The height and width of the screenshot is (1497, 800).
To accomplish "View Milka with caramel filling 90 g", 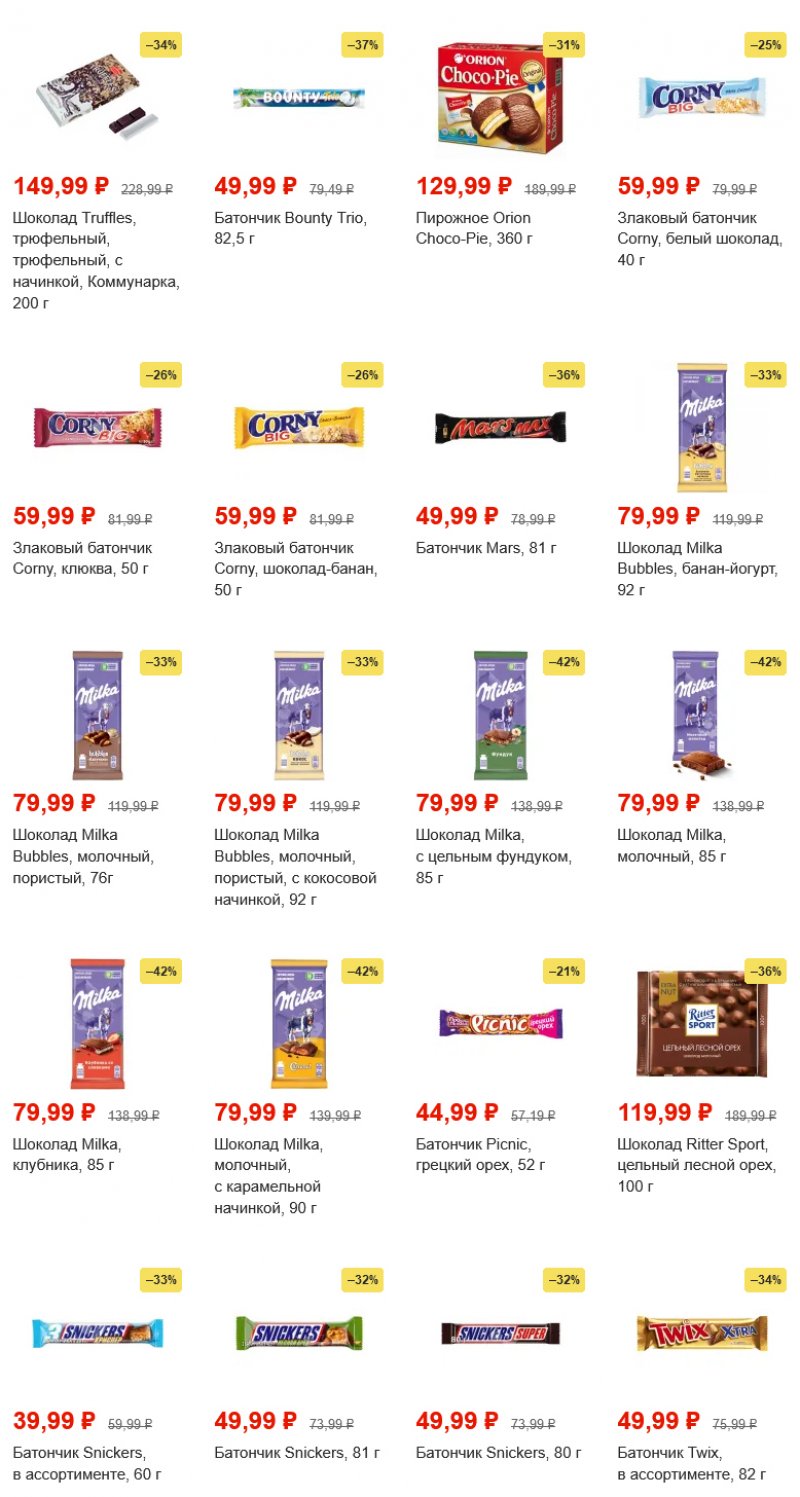I will point(298,1023).
